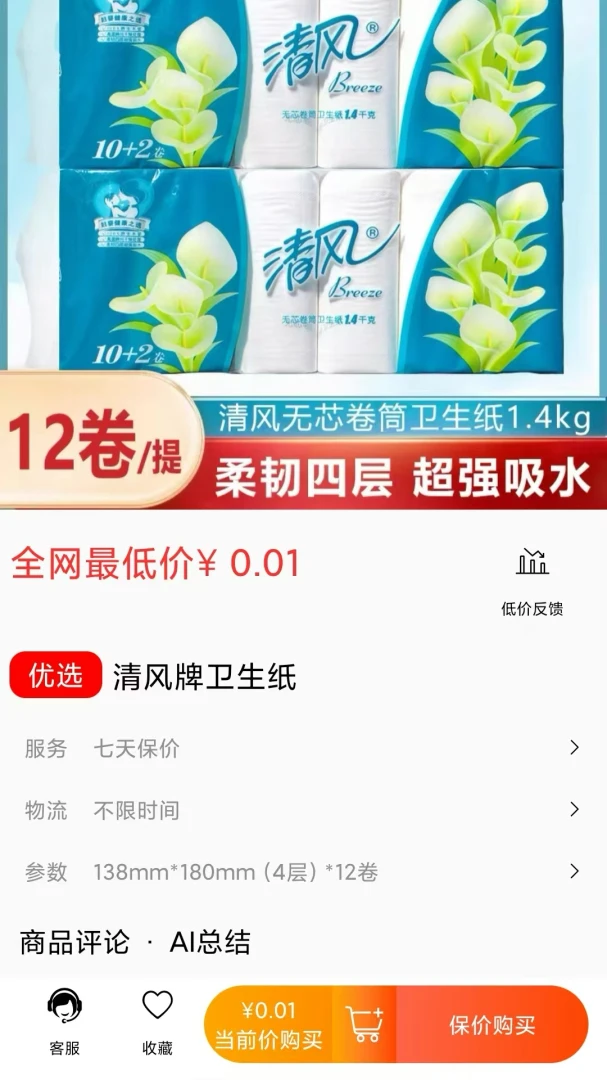Contact 客服 customer service
607x1080 pixels.
(x=64, y=1023)
